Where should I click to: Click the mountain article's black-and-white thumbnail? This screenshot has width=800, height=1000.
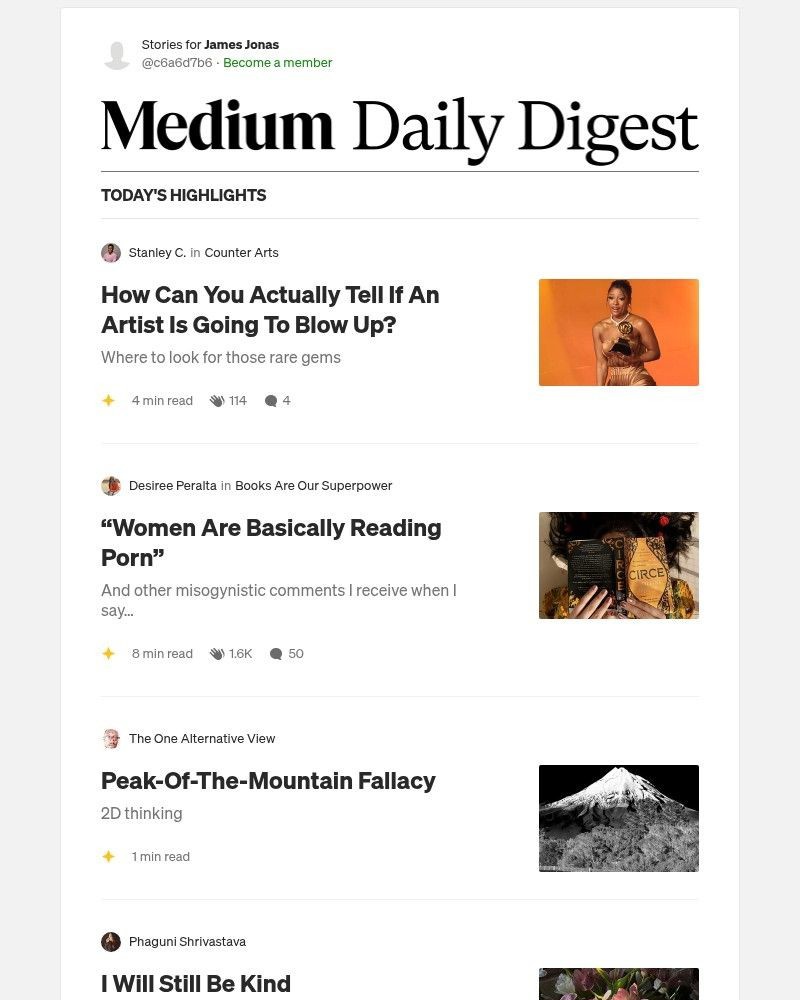(x=618, y=818)
